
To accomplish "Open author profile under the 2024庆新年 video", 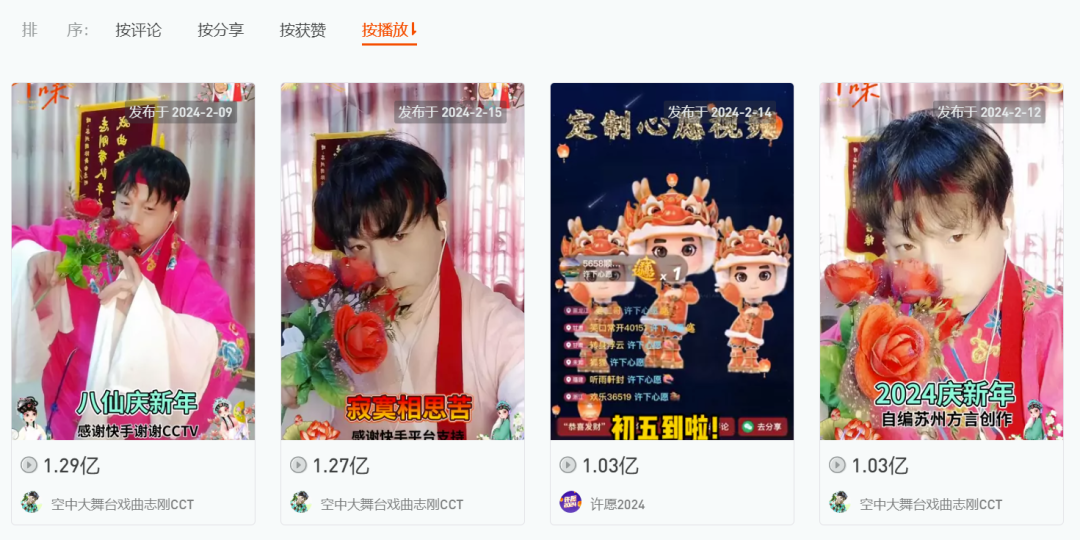I will (x=930, y=504).
